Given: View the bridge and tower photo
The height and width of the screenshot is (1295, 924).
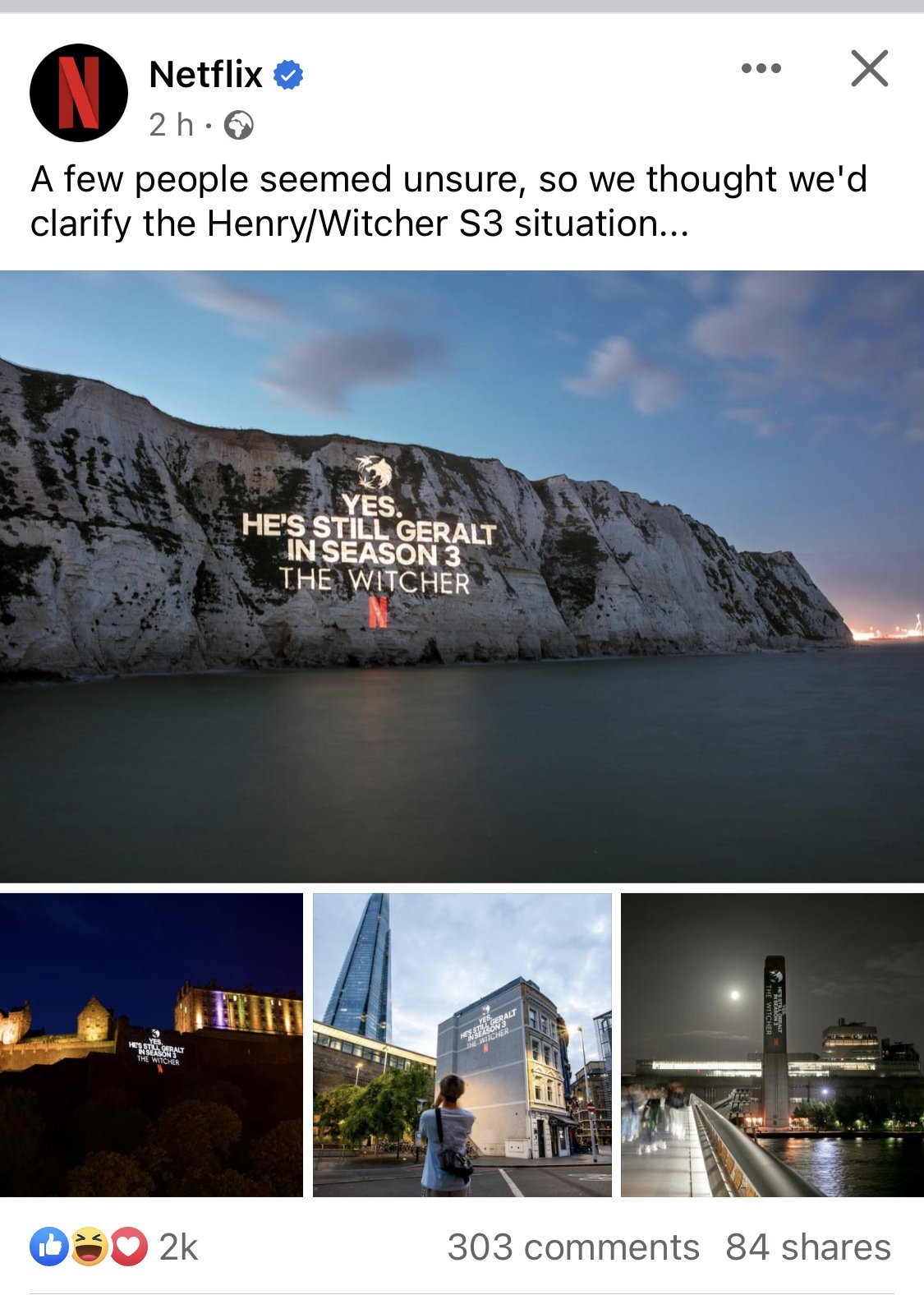Looking at the screenshot, I should click(x=772, y=1044).
